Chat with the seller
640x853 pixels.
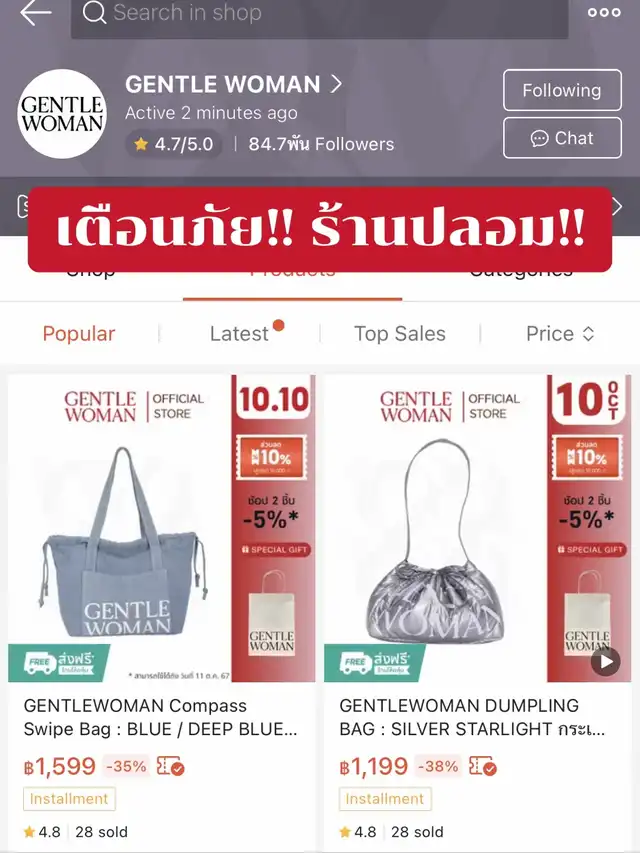click(562, 138)
